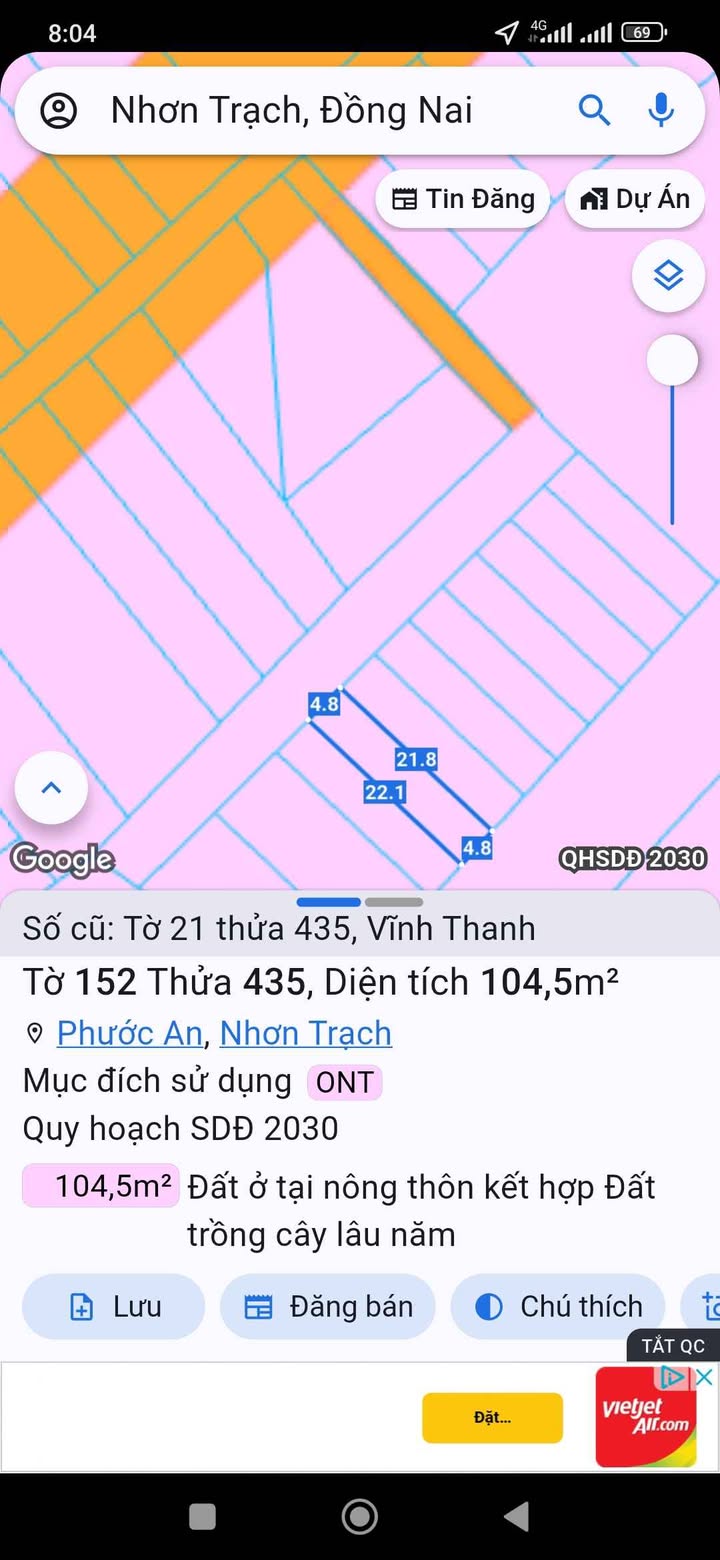The image size is (720, 1560).
Task: Tap the search magnifier icon
Action: pos(594,110)
